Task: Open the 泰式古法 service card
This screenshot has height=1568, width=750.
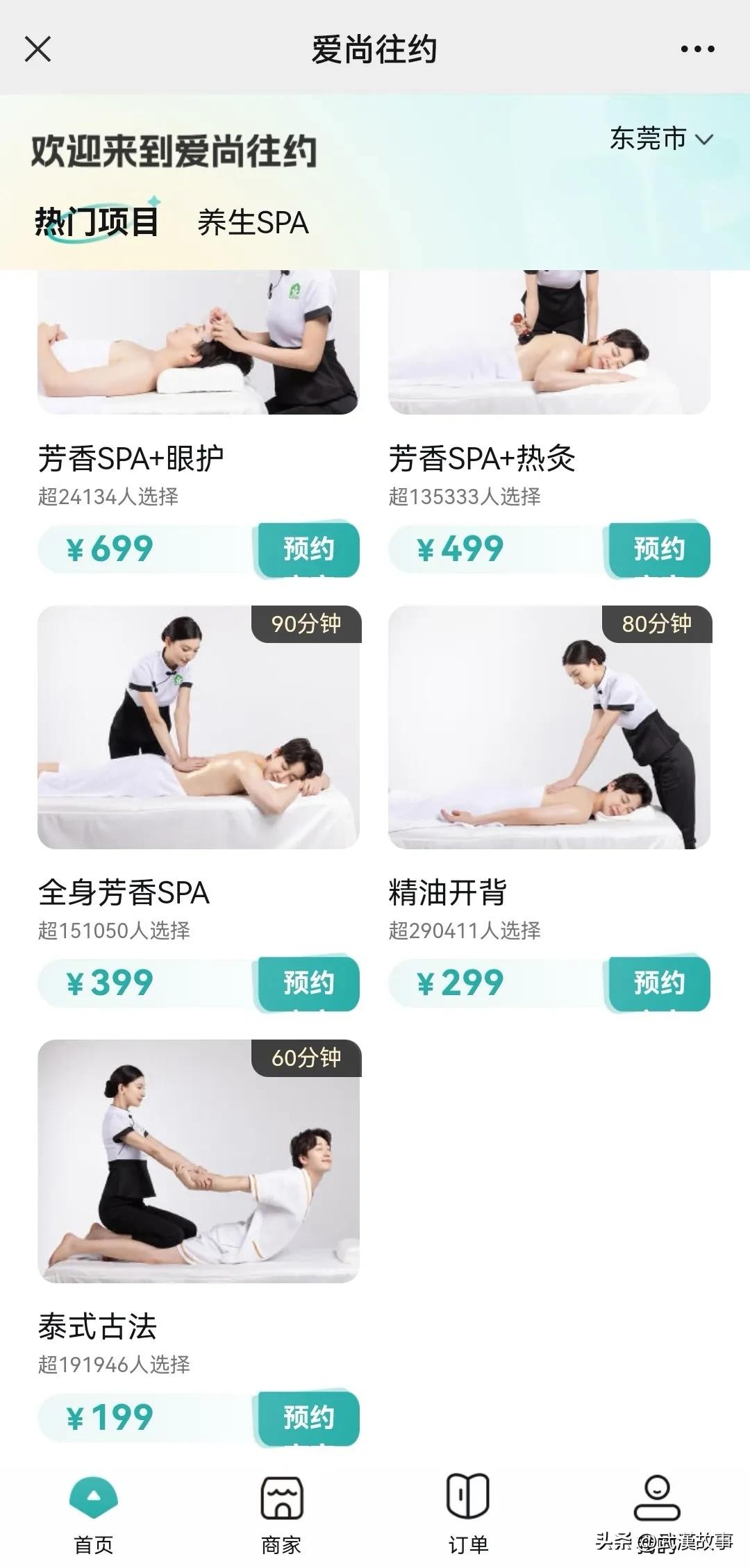Action: pyautogui.click(x=199, y=1161)
